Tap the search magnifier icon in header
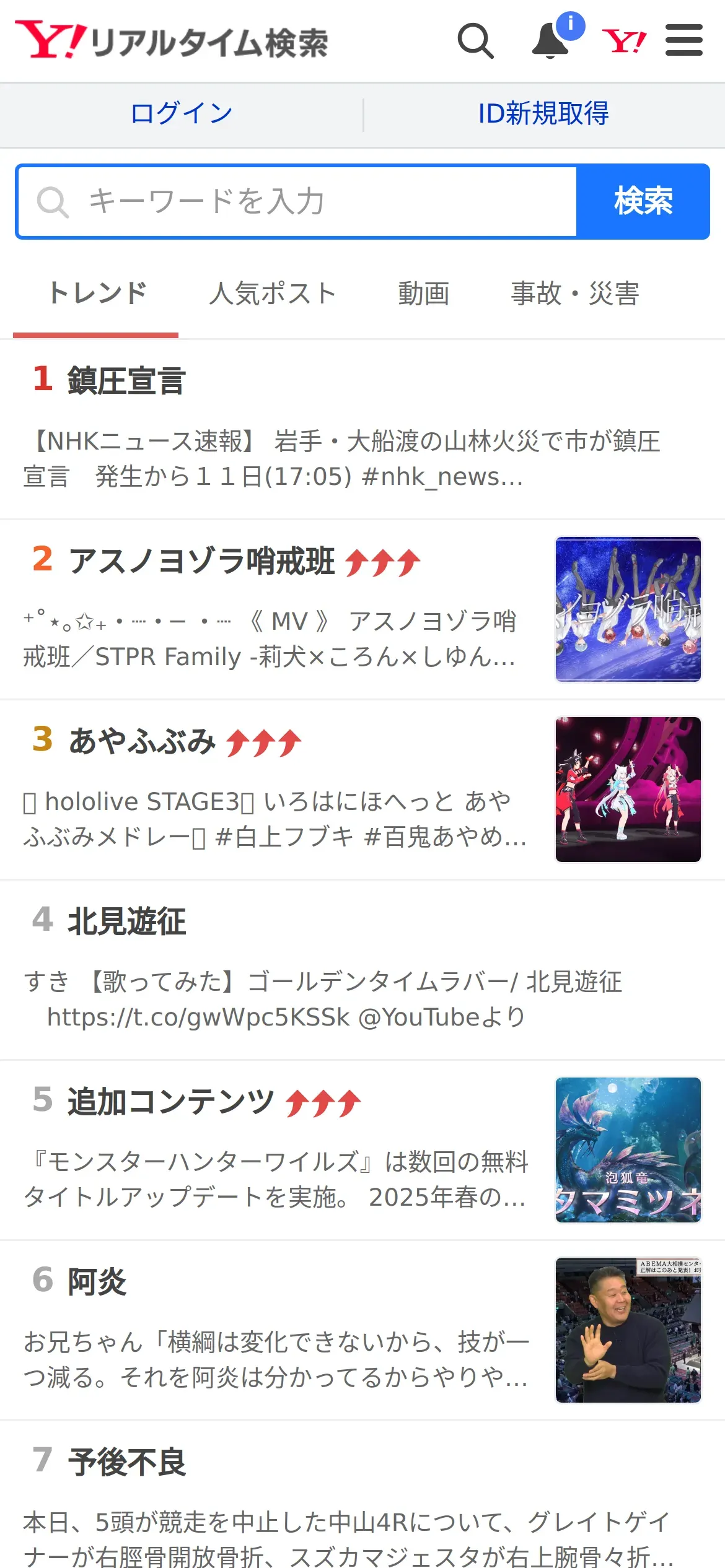The image size is (725, 1568). pos(475,41)
